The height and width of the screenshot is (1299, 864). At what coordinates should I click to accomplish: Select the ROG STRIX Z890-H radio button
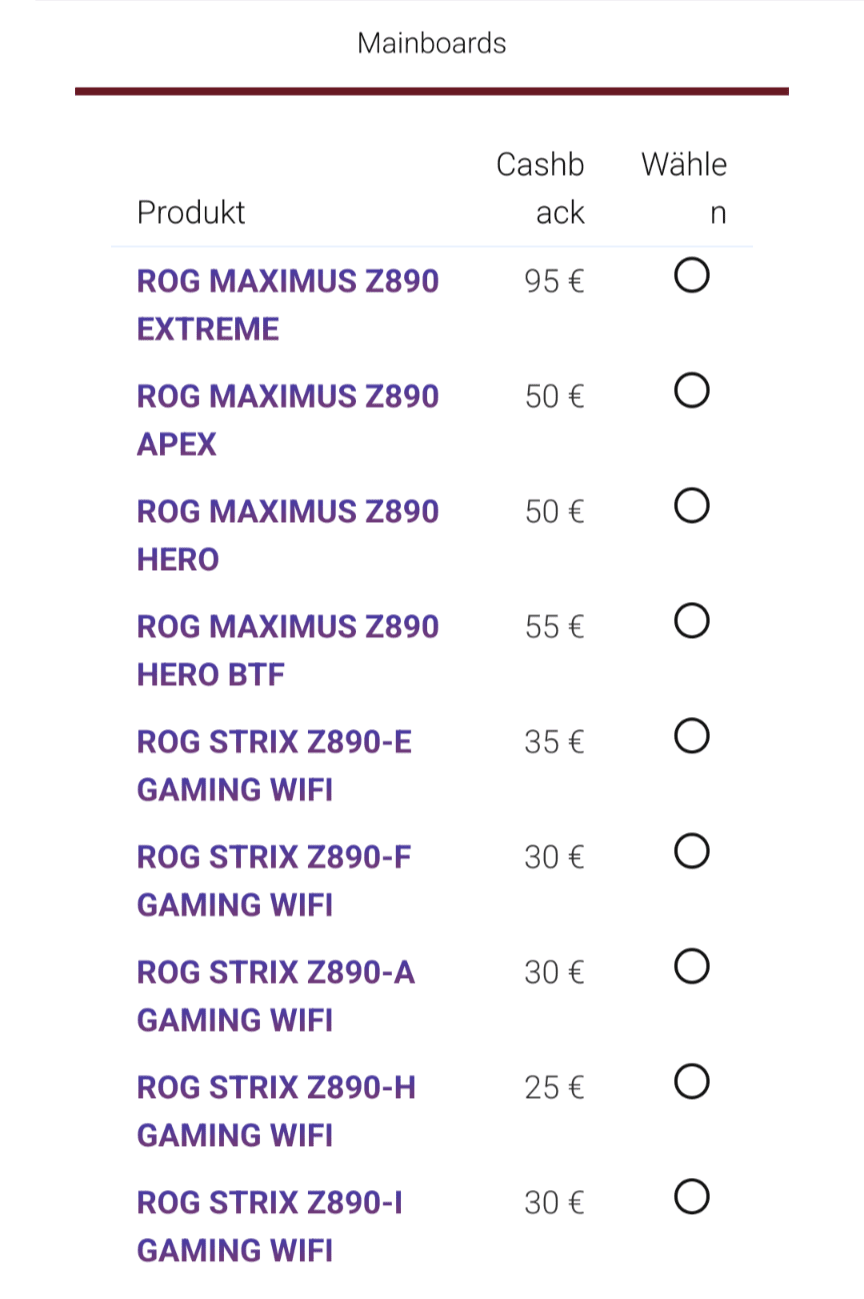tap(691, 1081)
